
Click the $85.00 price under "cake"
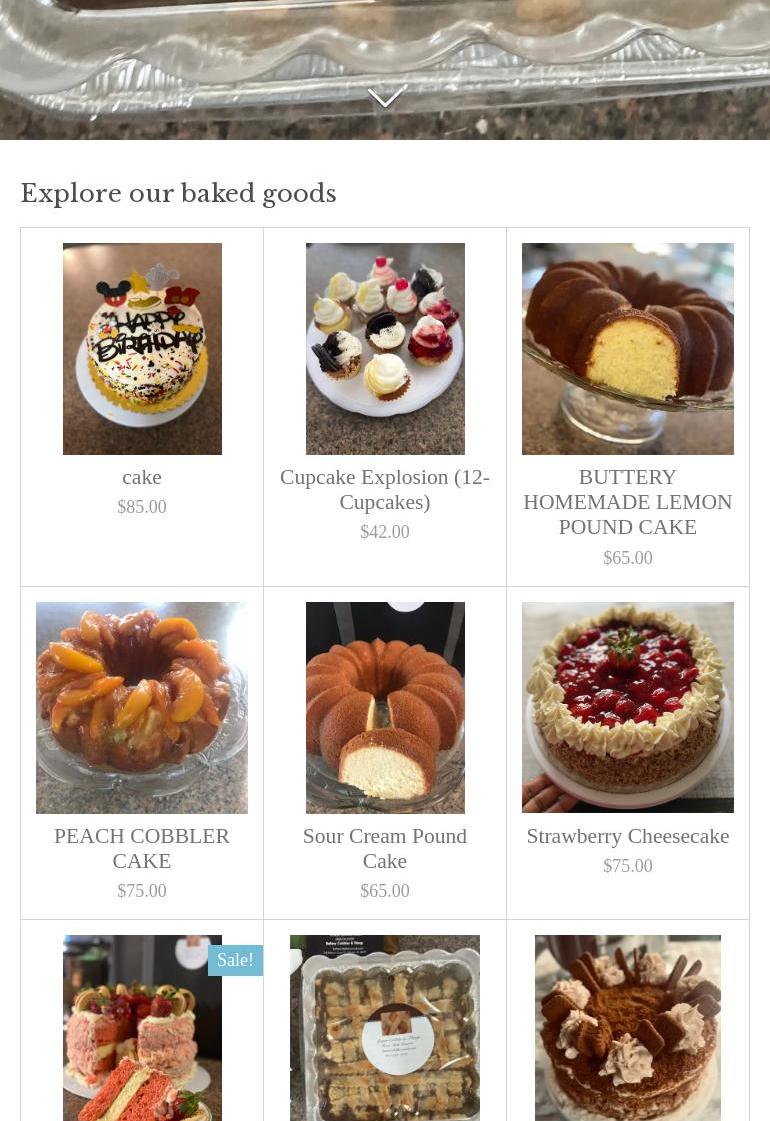point(142,507)
